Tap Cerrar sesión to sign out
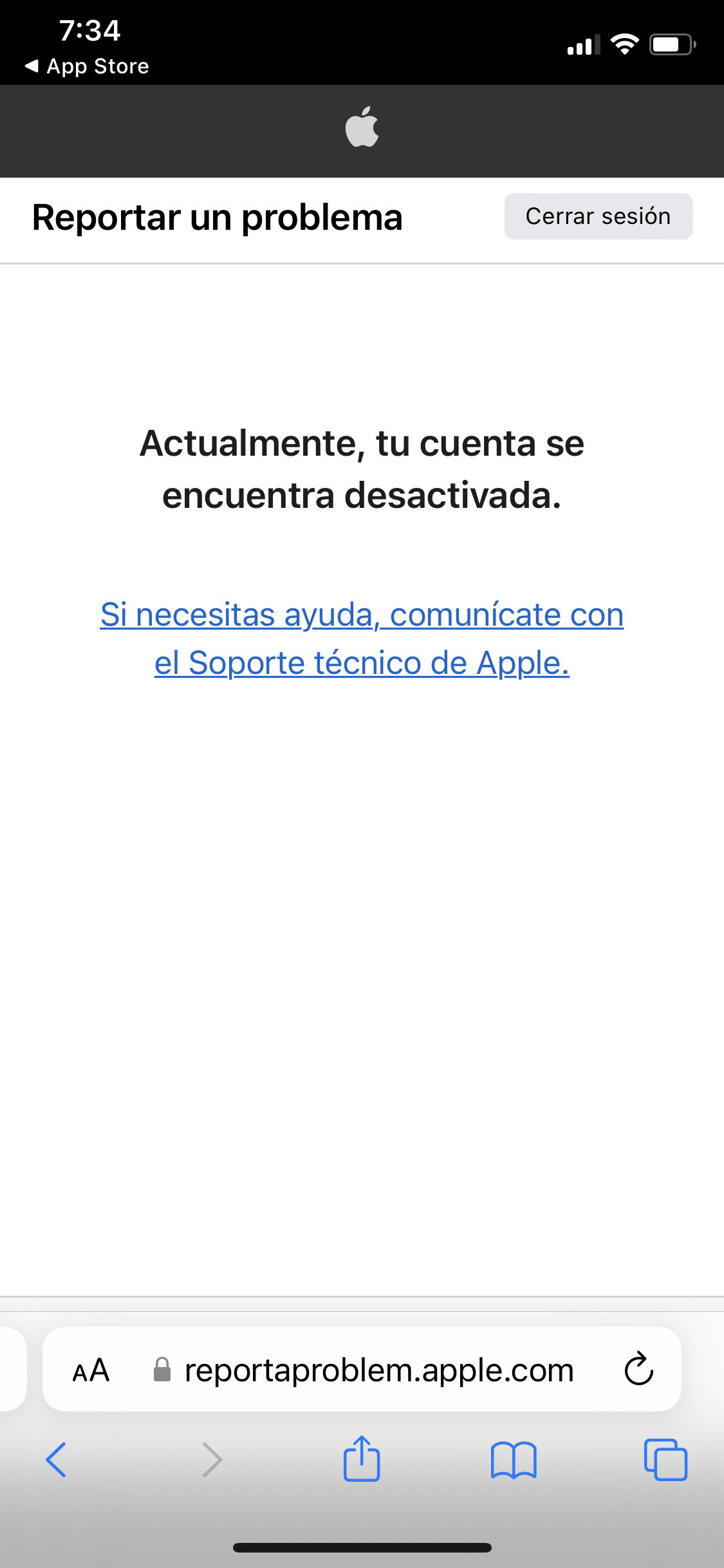The width and height of the screenshot is (724, 1568). pyautogui.click(x=597, y=216)
